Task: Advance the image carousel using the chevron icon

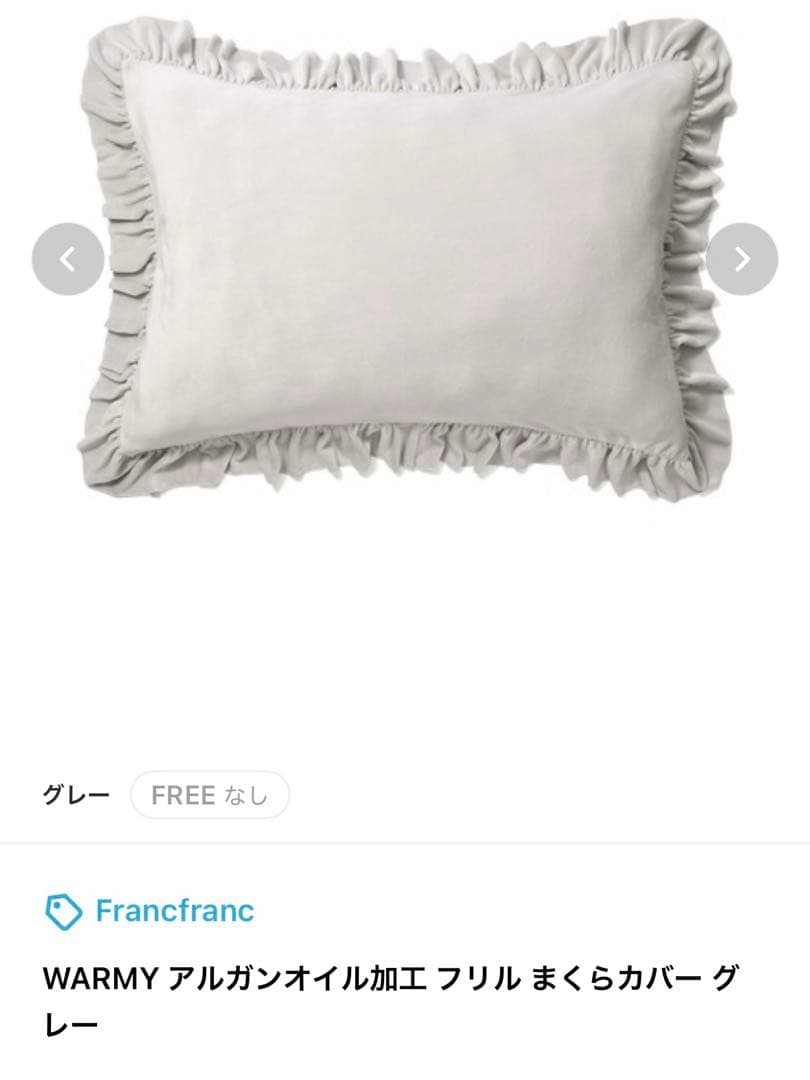Action: (x=741, y=257)
